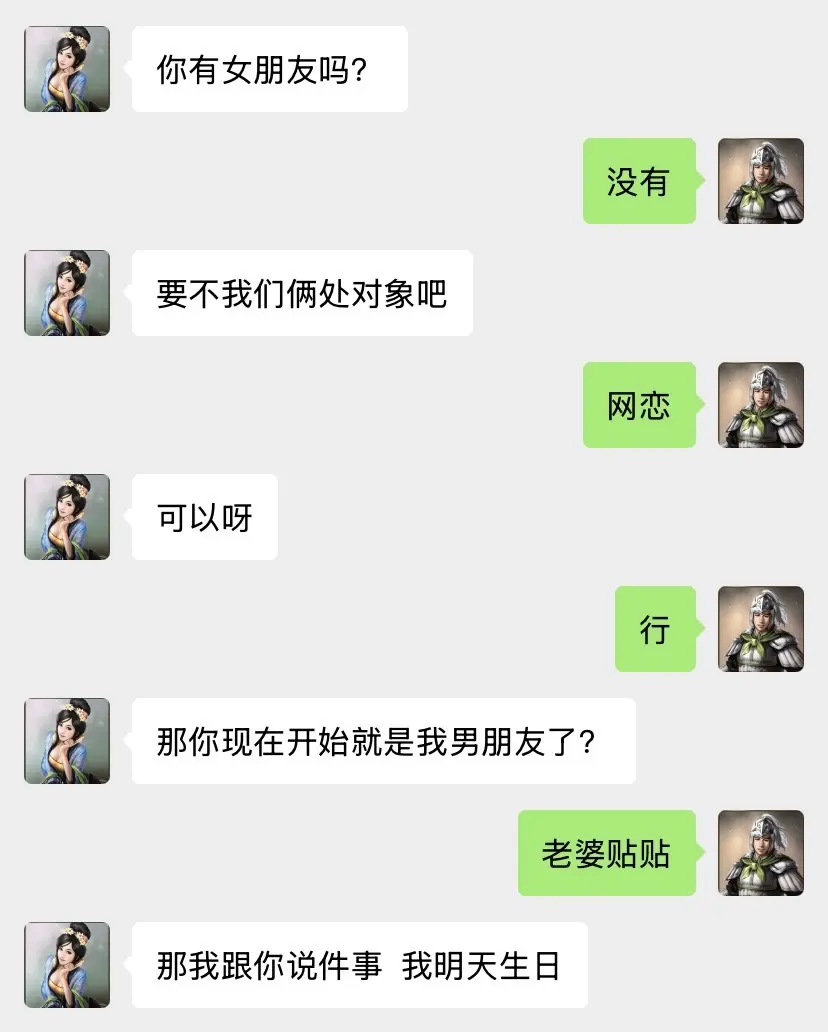Select the "你有女朋友吗？" message bubble

tap(268, 69)
